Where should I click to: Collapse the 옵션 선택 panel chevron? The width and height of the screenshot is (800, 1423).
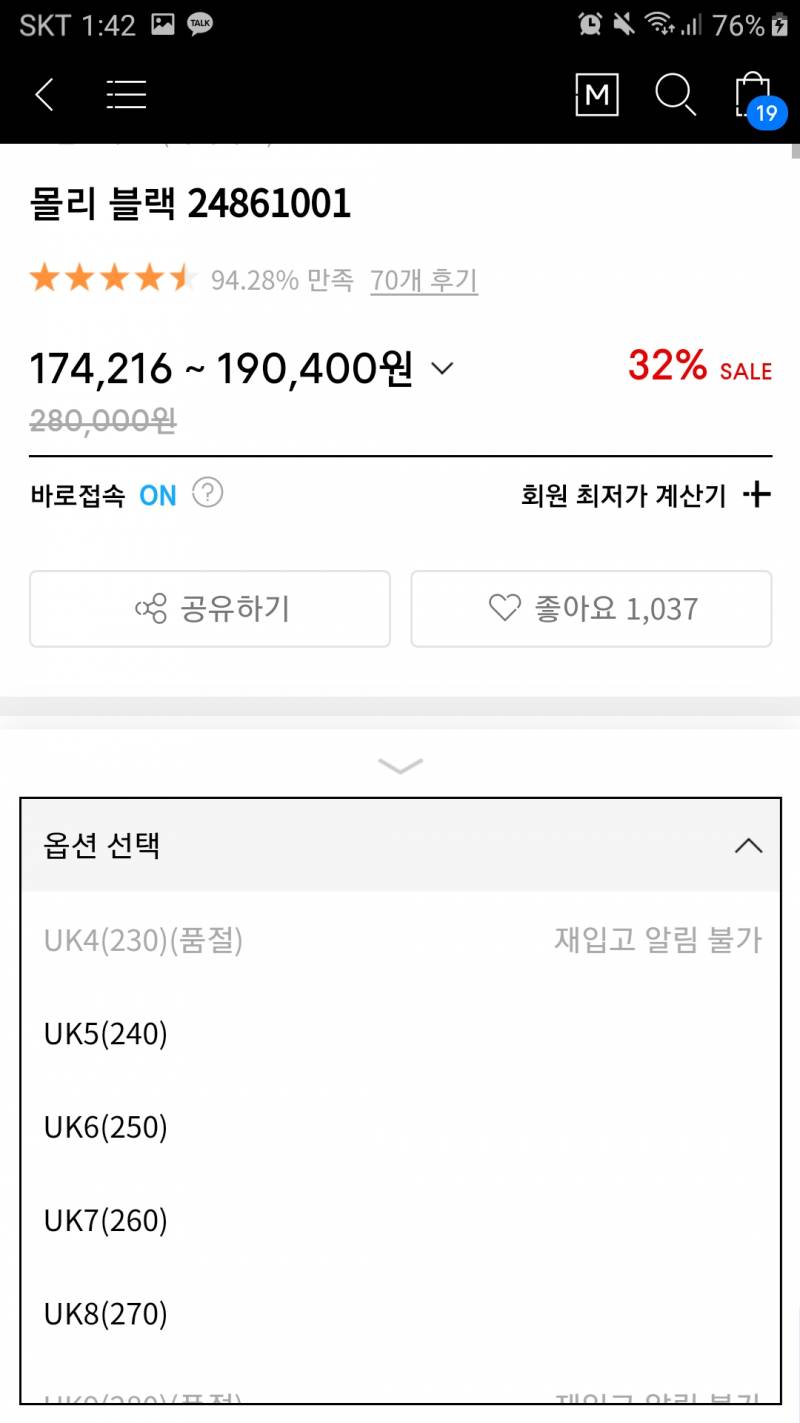(748, 845)
